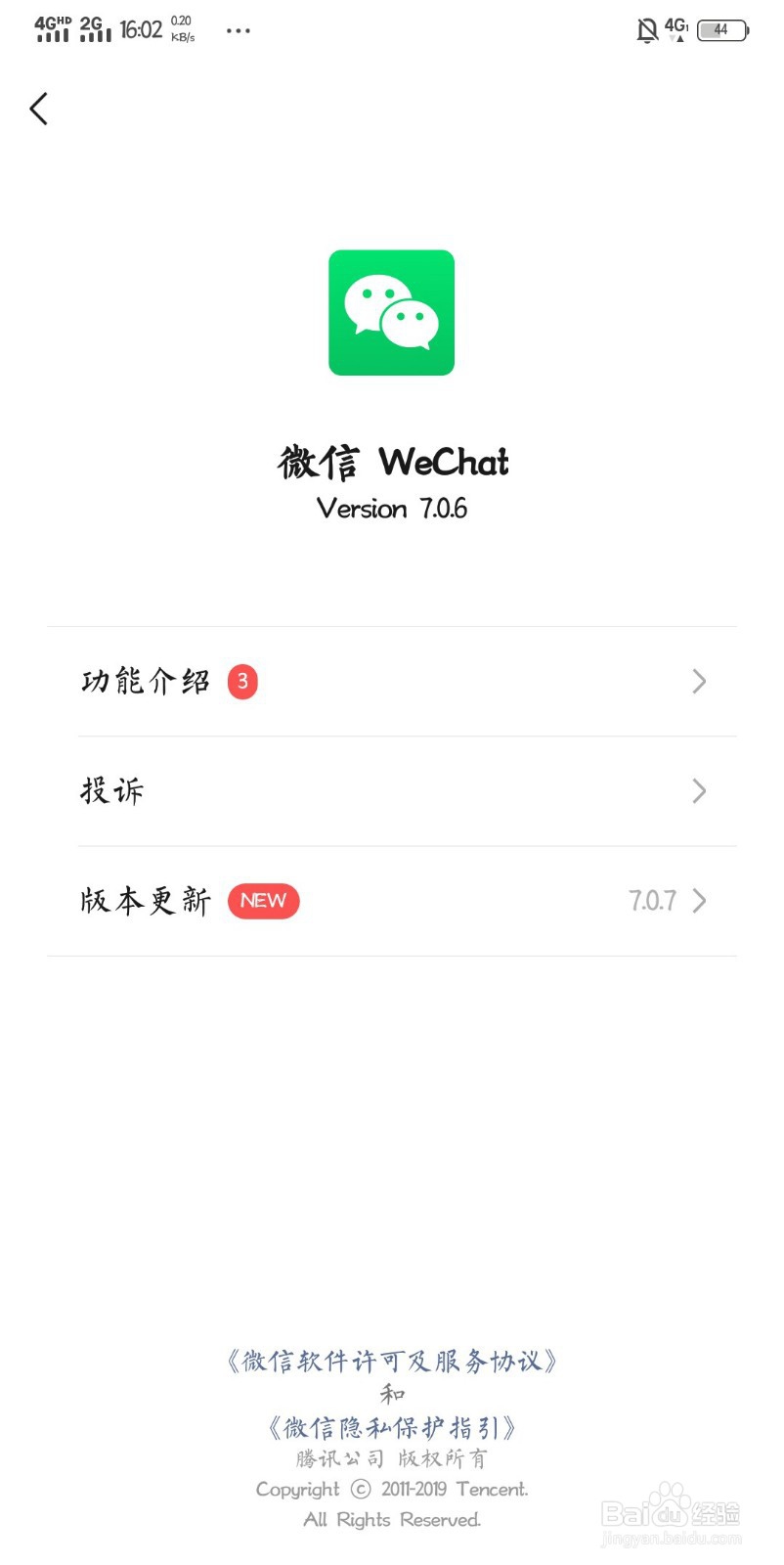Image resolution: width=784 pixels, height=1565 pixels.
Task: Tap the Version 7.0.6 text
Action: click(x=391, y=509)
